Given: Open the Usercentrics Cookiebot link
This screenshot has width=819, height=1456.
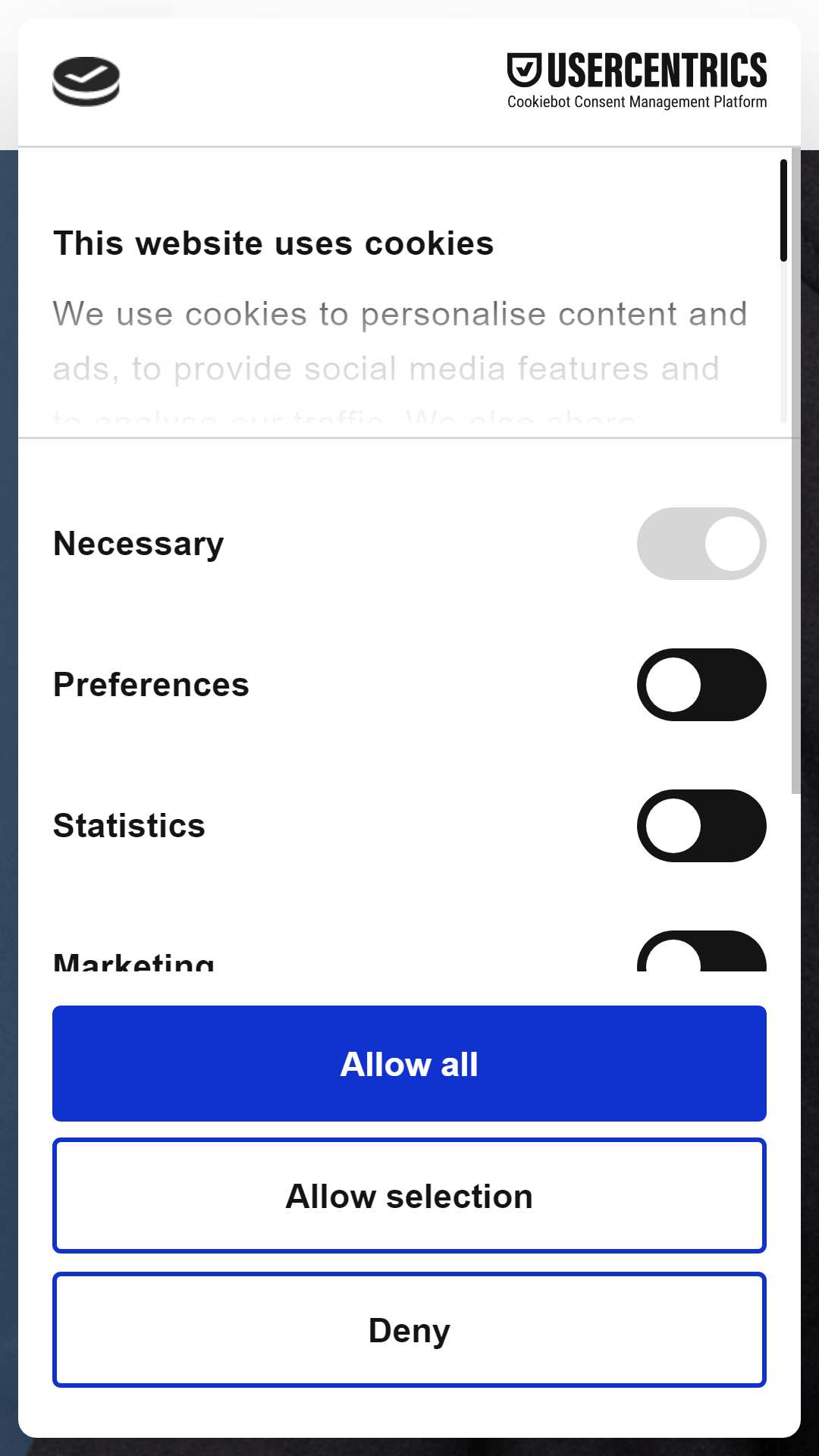Looking at the screenshot, I should [x=637, y=81].
